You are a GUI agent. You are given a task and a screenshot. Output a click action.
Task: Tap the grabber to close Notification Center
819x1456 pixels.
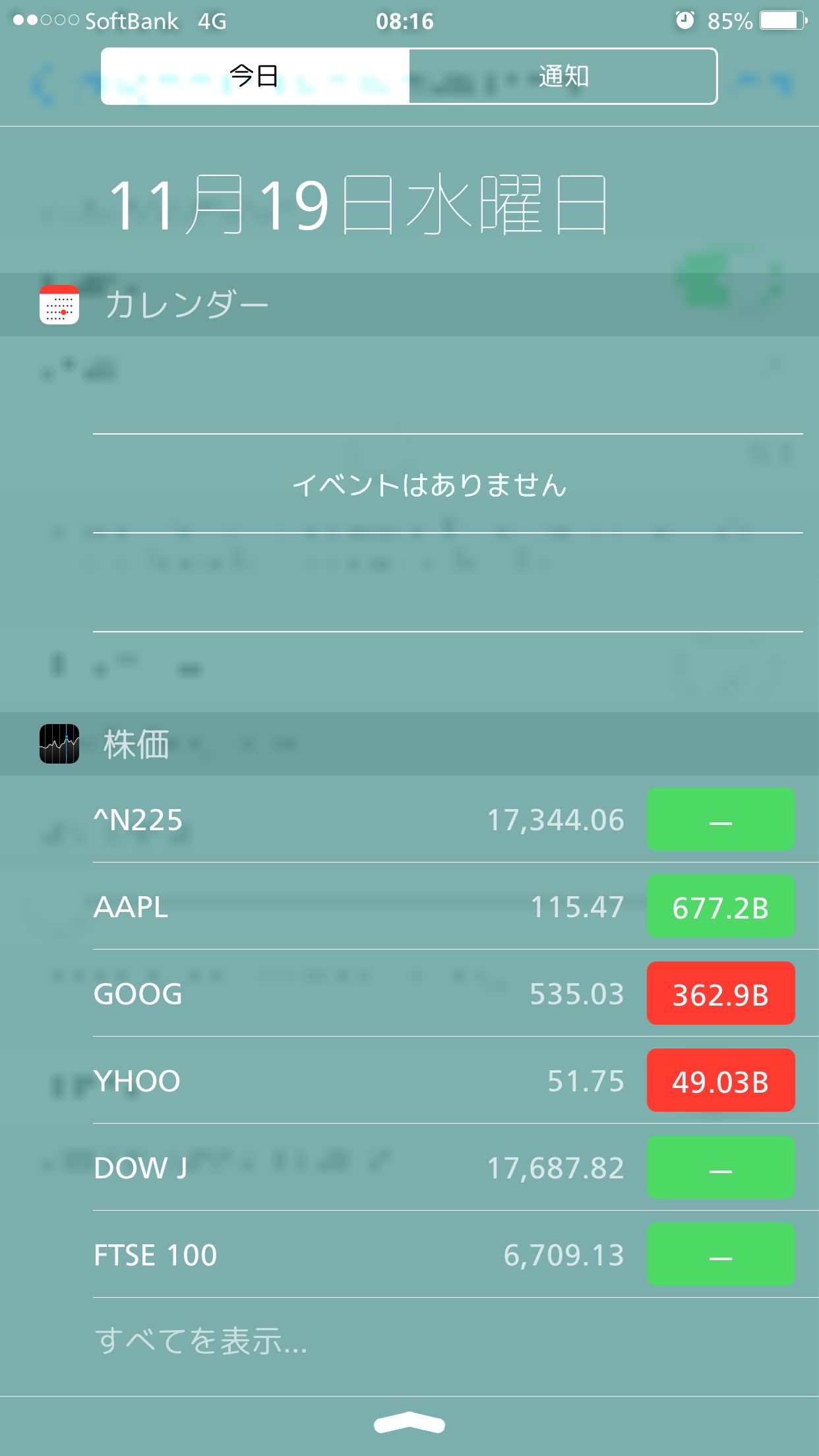click(x=409, y=1423)
